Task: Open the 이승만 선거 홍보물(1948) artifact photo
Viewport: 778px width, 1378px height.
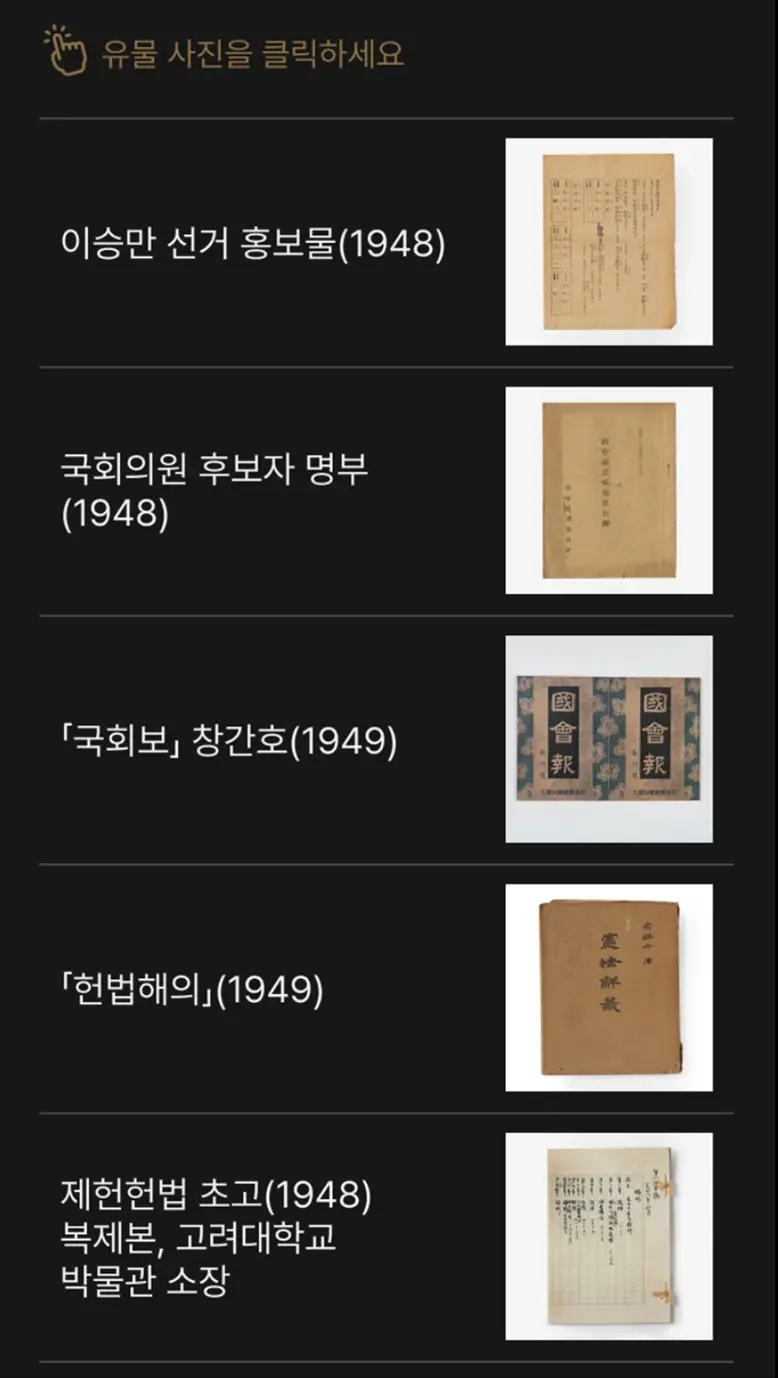Action: pos(609,242)
